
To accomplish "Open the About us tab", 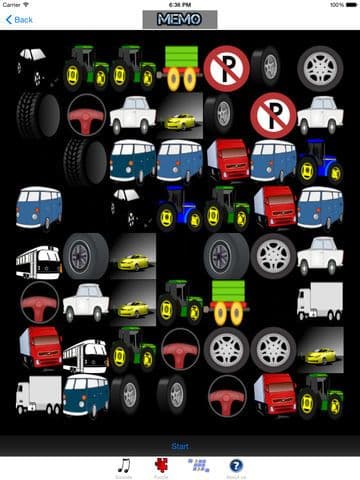I will click(x=236, y=468).
